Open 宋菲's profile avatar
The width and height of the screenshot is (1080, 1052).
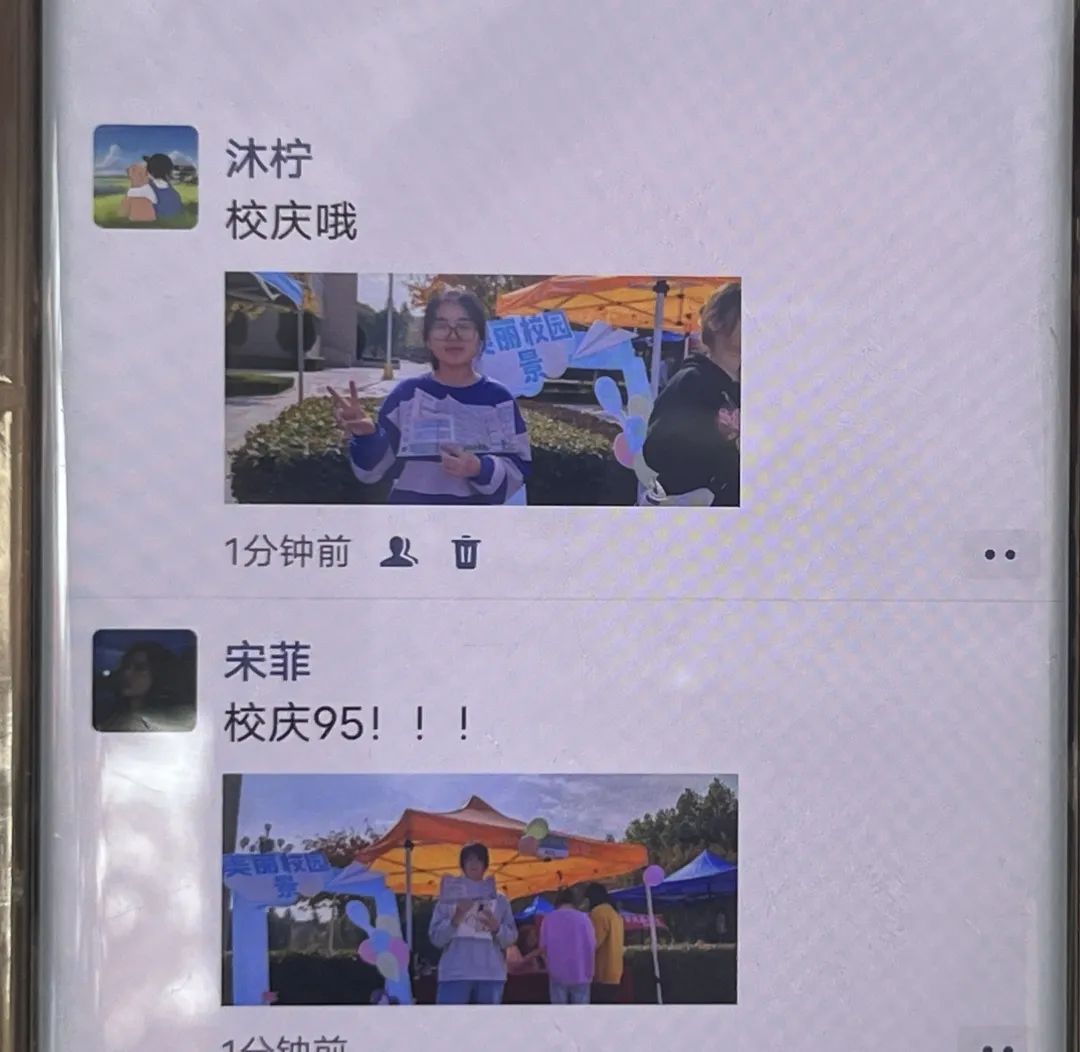click(x=145, y=680)
